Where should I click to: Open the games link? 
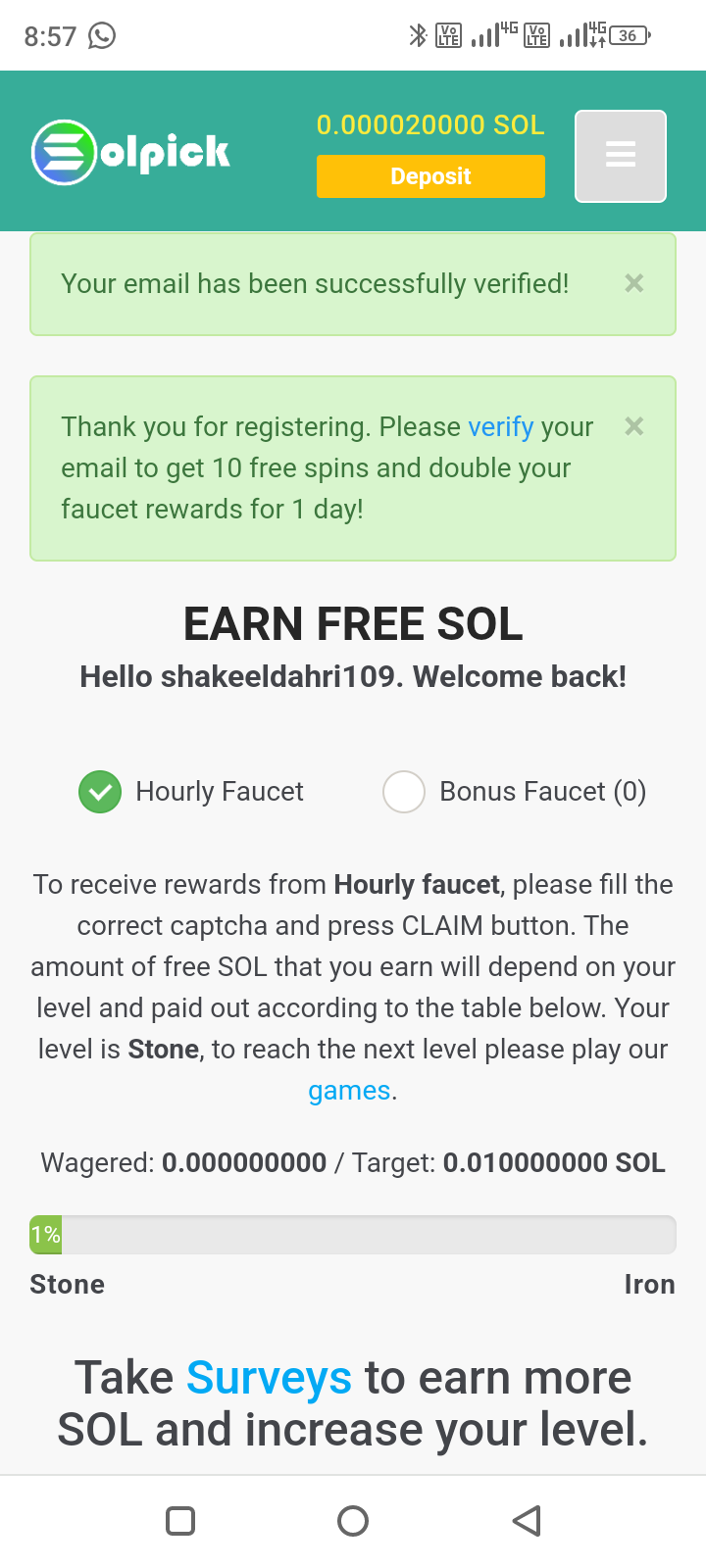[x=349, y=1091]
